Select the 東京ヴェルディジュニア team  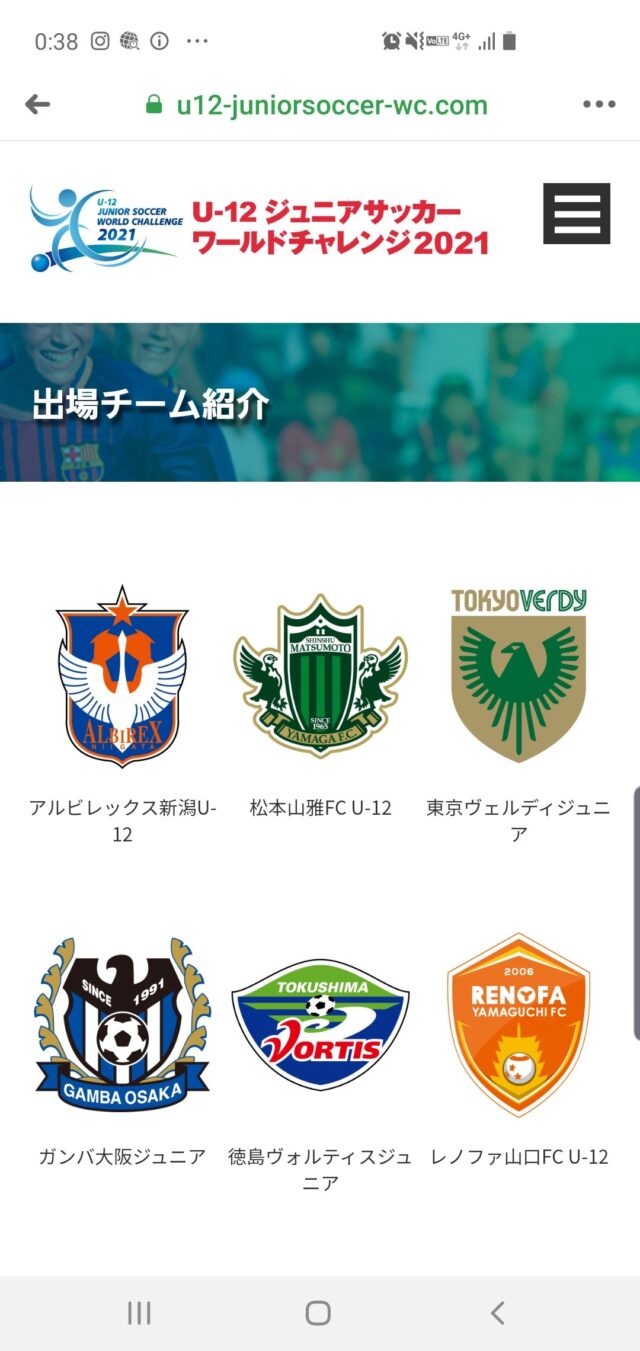[518, 678]
